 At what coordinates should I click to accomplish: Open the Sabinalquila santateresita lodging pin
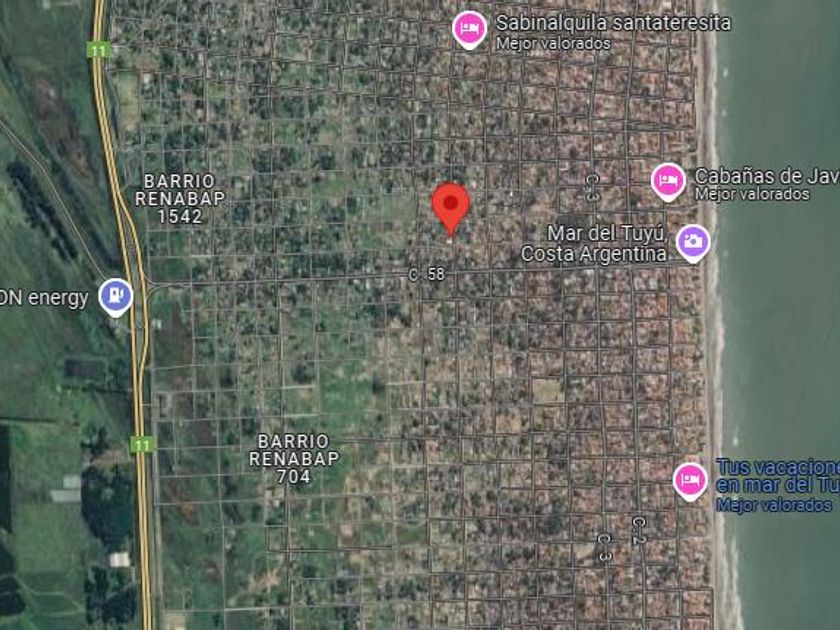point(469,30)
